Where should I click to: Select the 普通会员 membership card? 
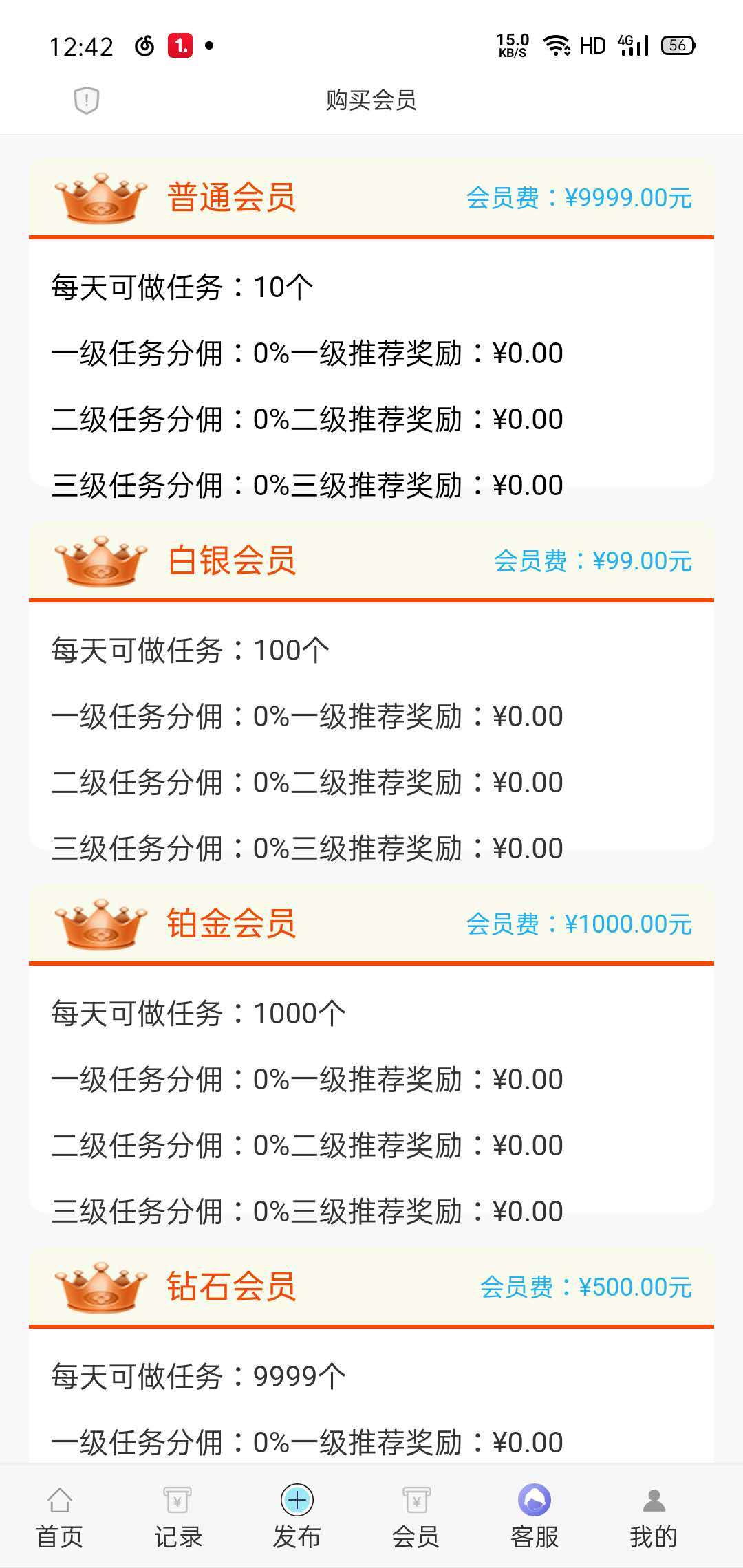pos(371,198)
